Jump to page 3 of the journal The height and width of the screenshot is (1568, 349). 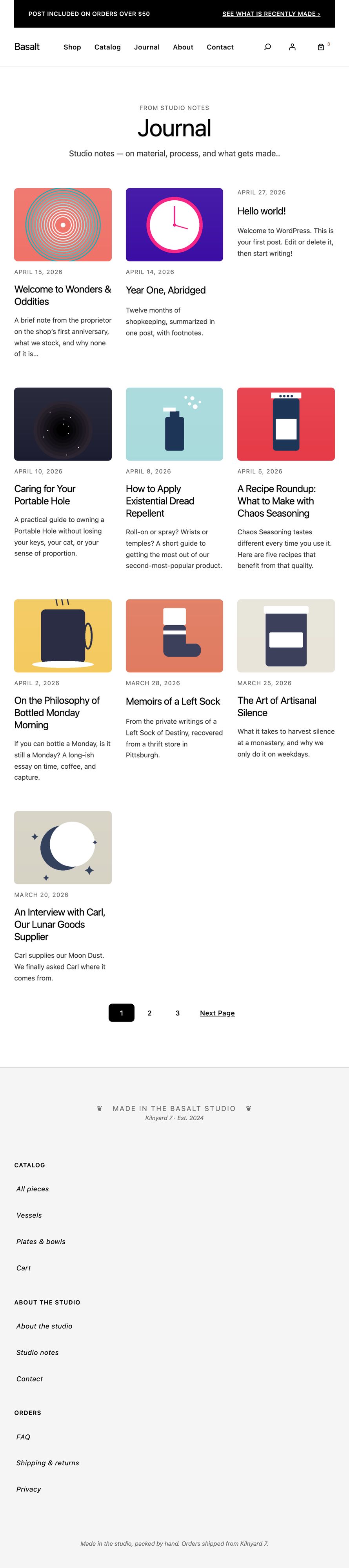pos(177,1013)
